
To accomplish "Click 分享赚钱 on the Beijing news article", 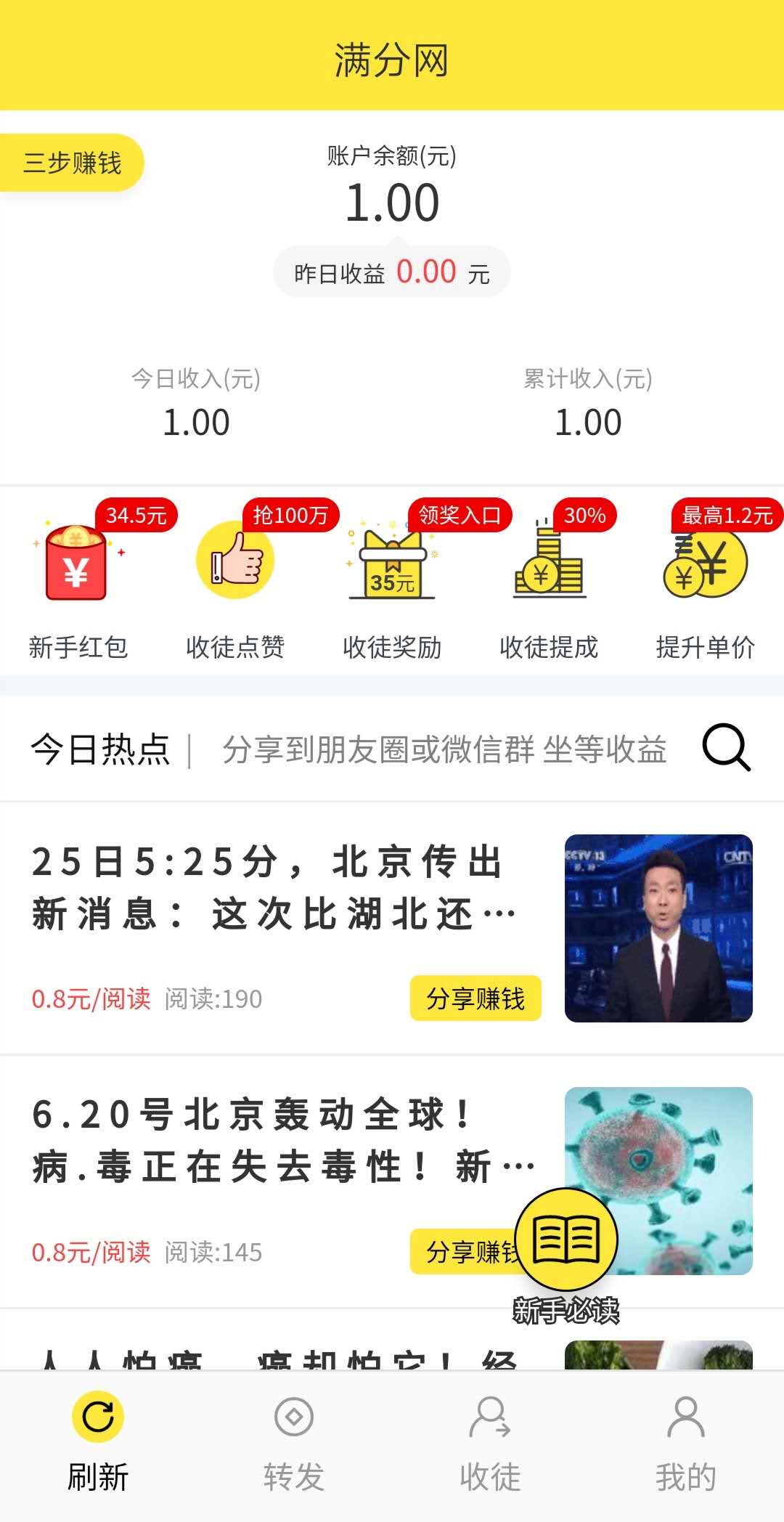I will (475, 998).
